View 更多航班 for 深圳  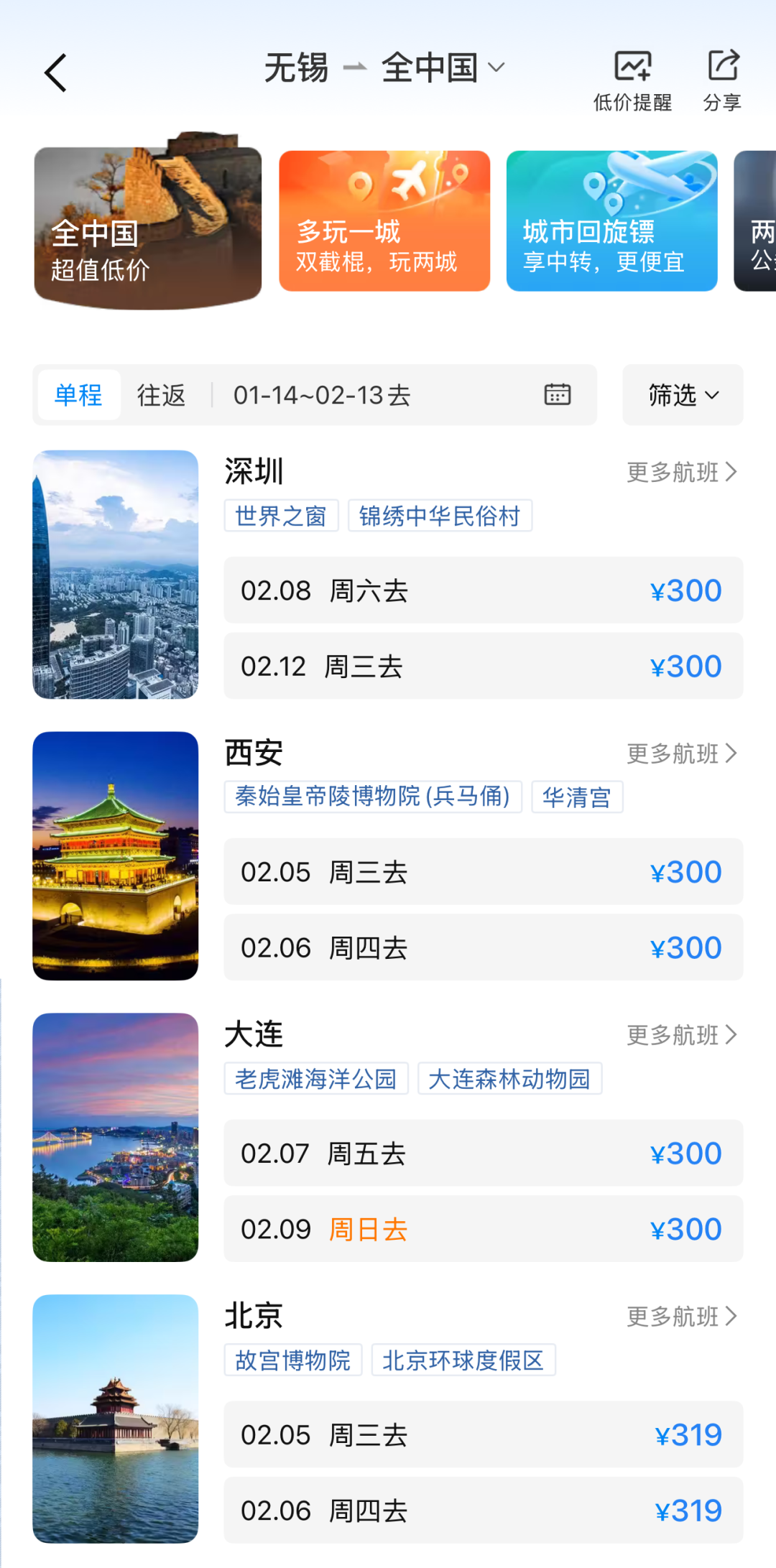coord(681,472)
